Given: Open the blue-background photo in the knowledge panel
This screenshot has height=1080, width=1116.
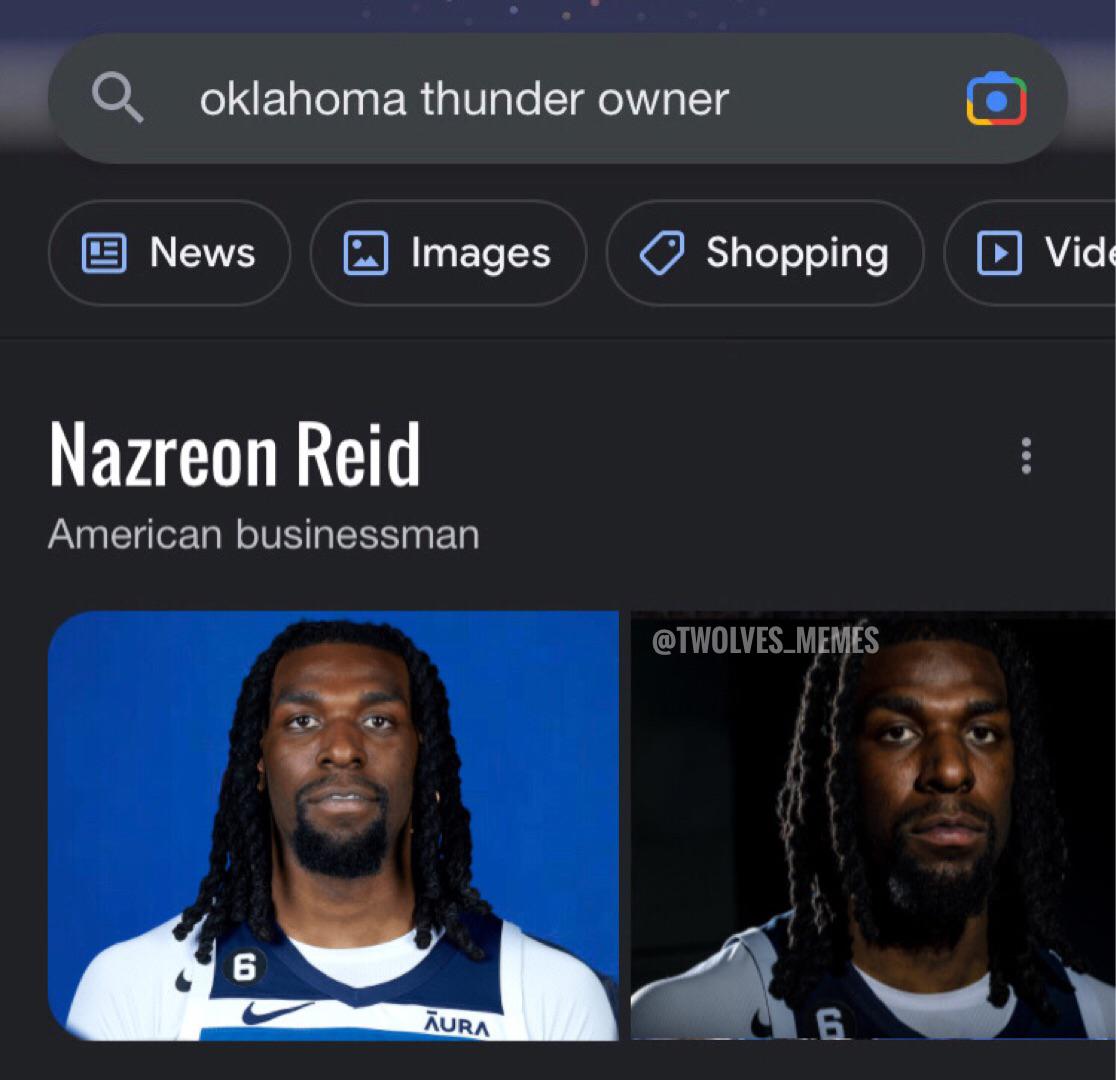Looking at the screenshot, I should (333, 825).
